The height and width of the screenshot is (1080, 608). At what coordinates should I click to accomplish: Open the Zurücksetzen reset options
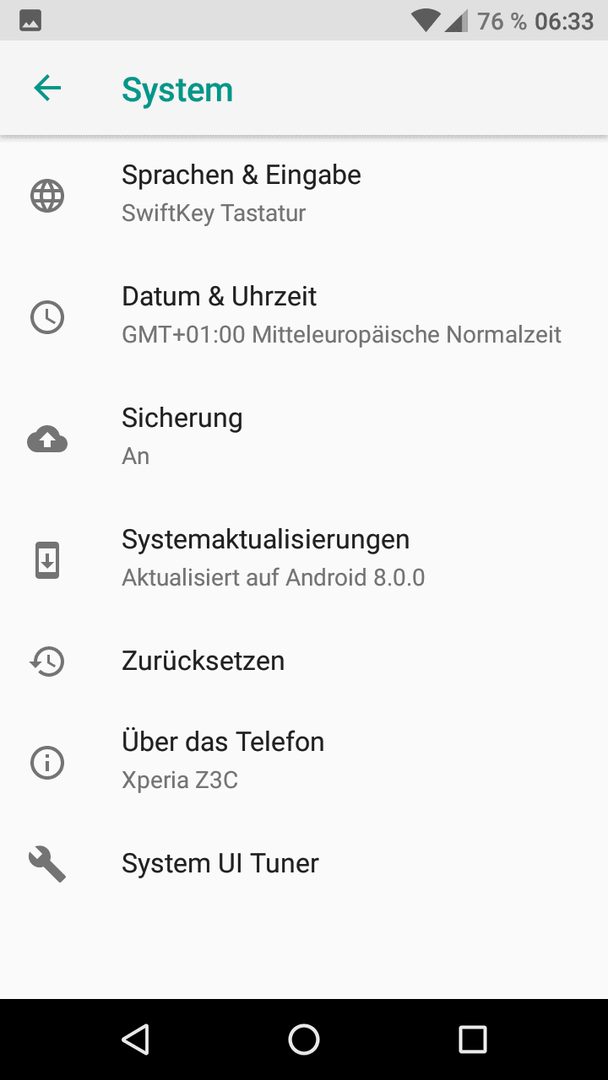coord(304,661)
